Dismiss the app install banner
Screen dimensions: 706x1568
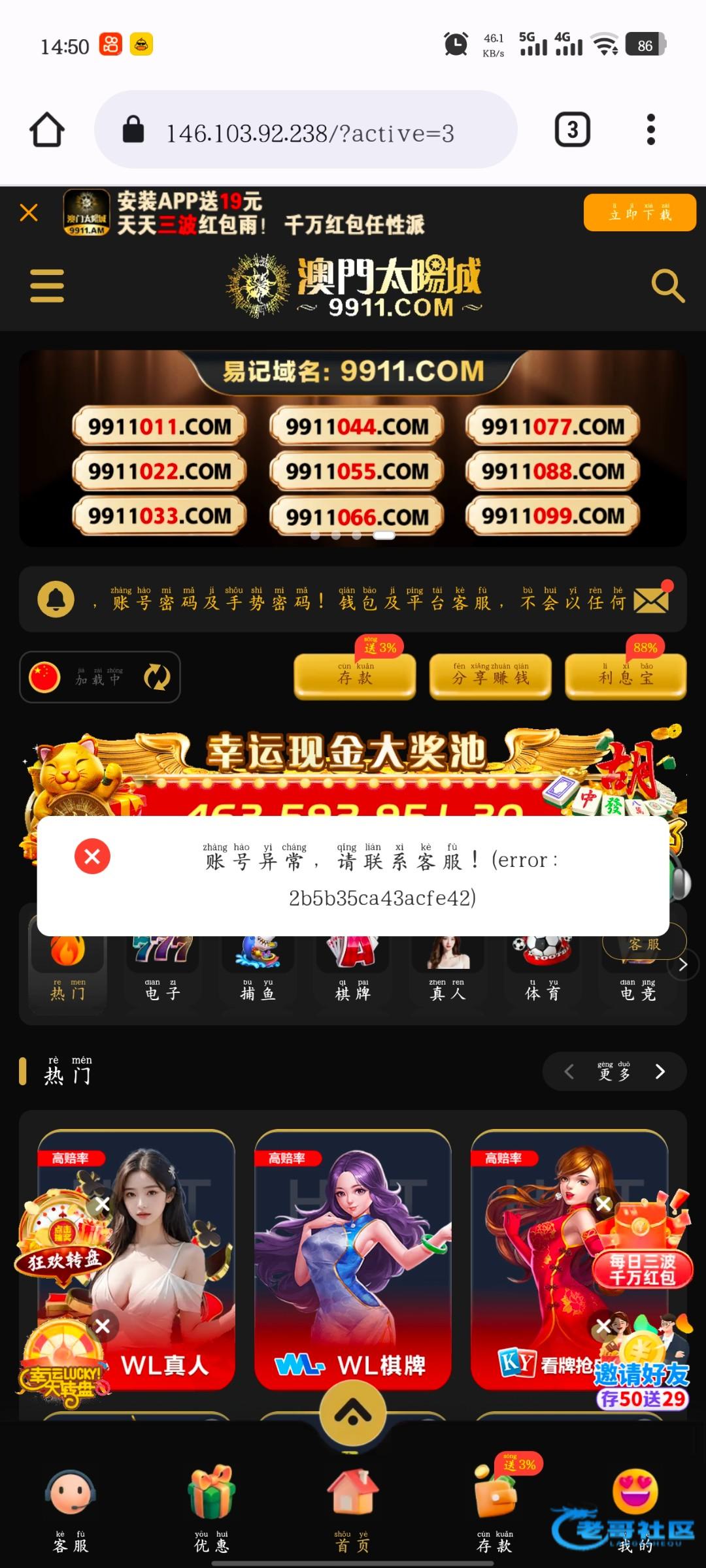coord(29,212)
